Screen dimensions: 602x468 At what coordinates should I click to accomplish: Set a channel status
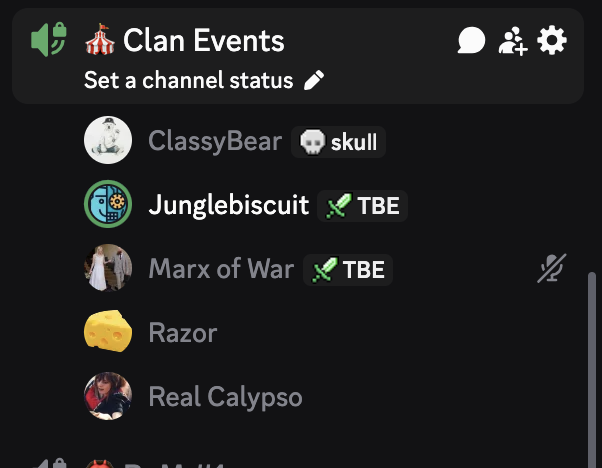[205, 81]
